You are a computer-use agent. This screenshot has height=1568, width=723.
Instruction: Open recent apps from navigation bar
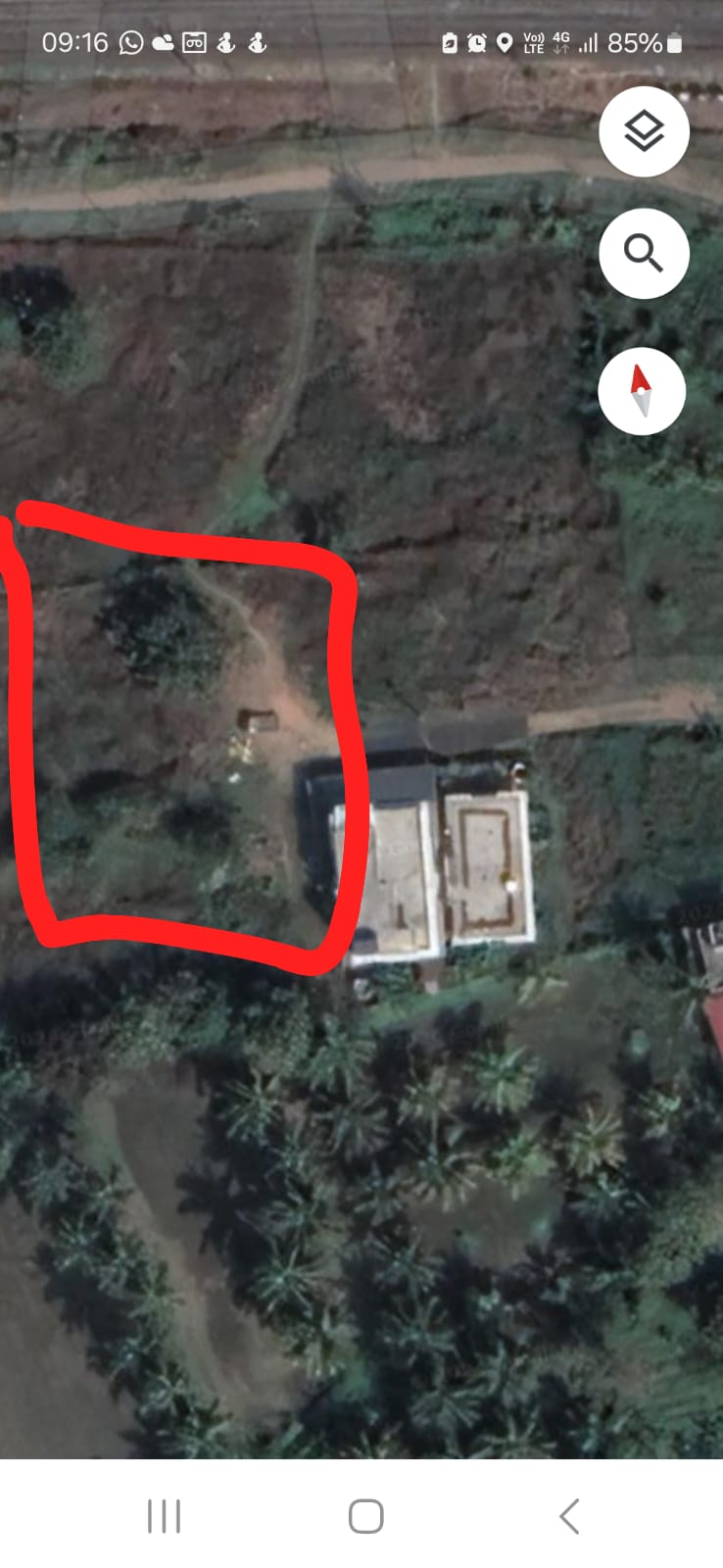tap(164, 1516)
